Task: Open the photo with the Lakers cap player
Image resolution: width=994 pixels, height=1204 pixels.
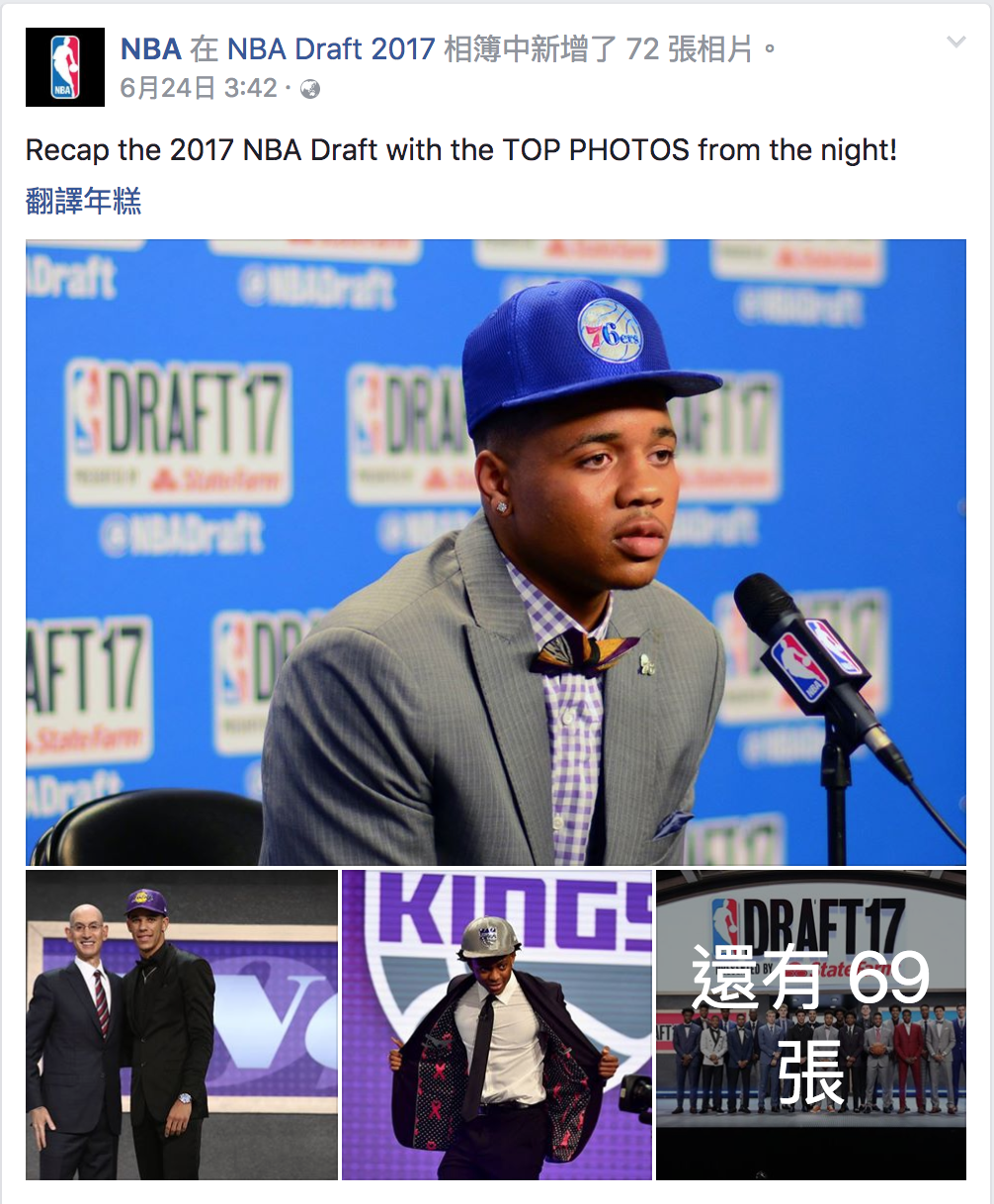Action: pyautogui.click(x=182, y=1024)
